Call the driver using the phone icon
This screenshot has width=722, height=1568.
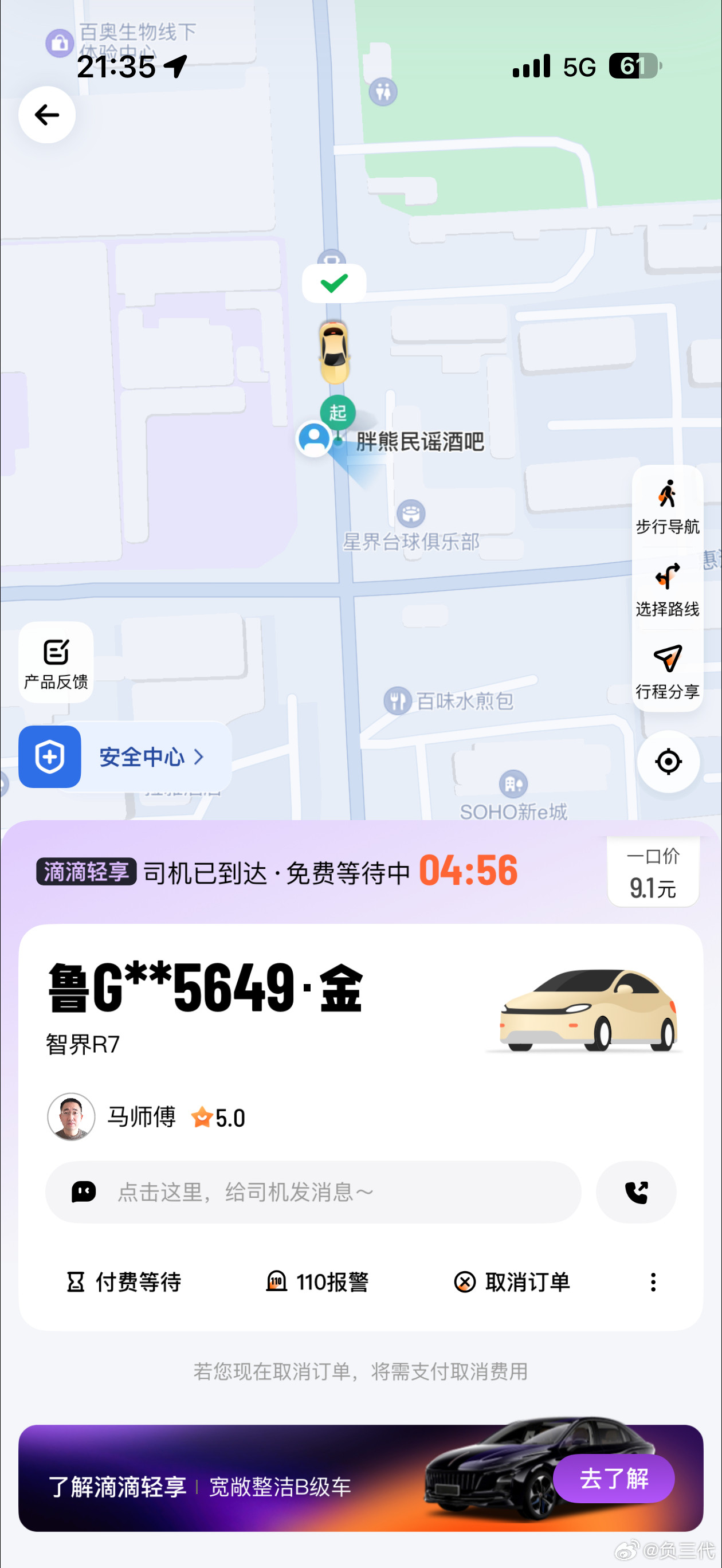coord(636,1192)
